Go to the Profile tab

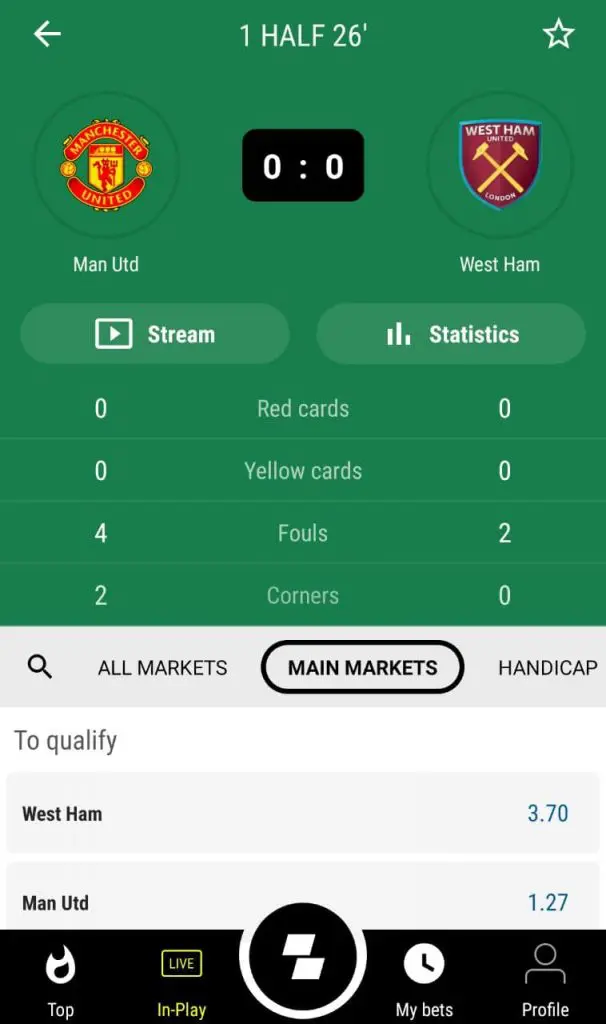point(545,980)
